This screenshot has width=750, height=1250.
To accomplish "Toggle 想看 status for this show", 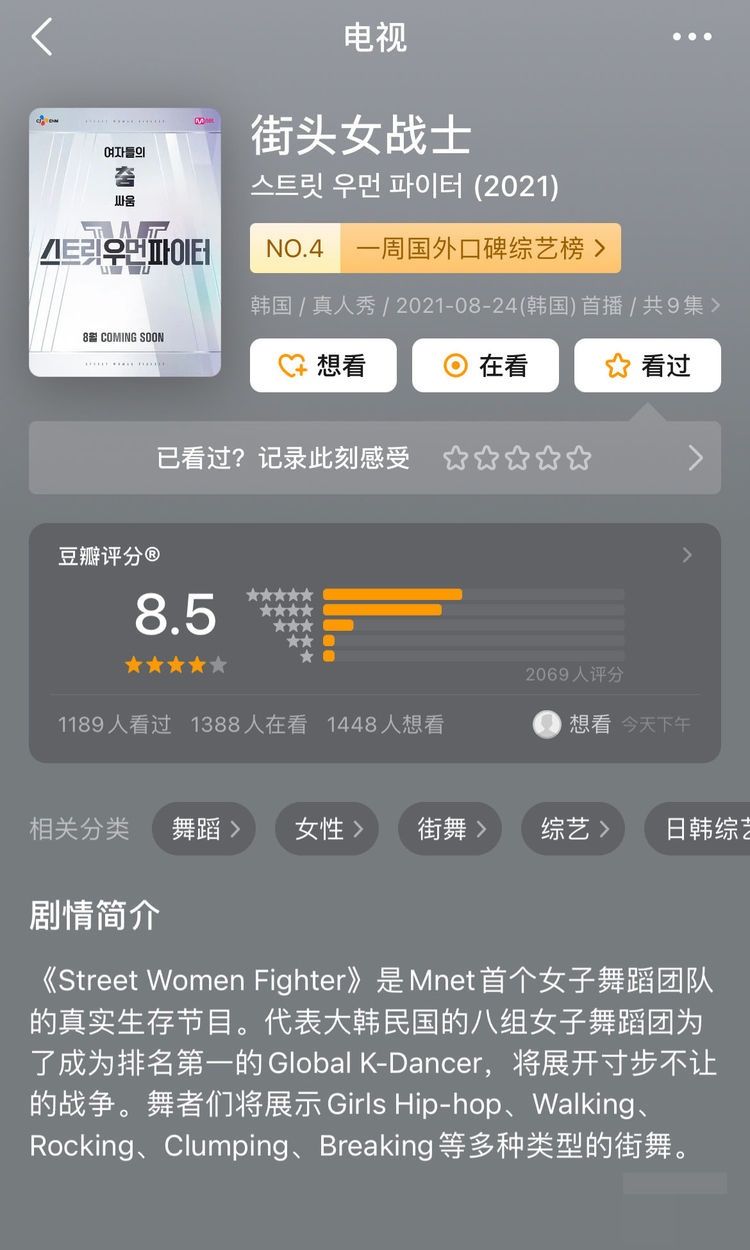I will click(x=322, y=365).
